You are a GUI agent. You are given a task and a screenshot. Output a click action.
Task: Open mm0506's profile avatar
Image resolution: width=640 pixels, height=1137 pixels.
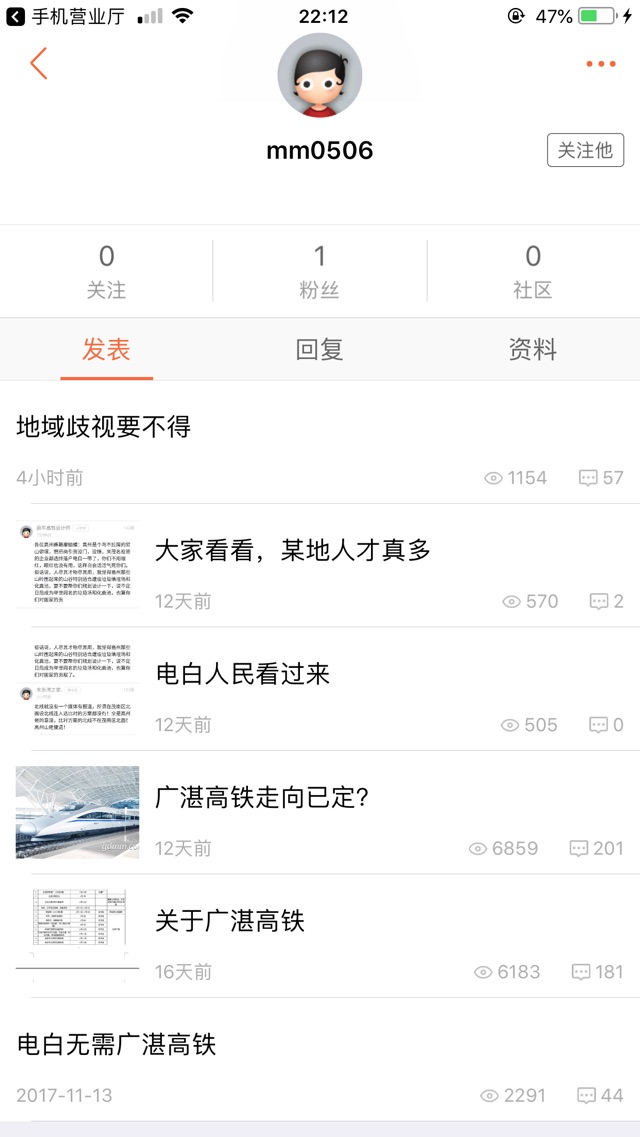[x=319, y=76]
